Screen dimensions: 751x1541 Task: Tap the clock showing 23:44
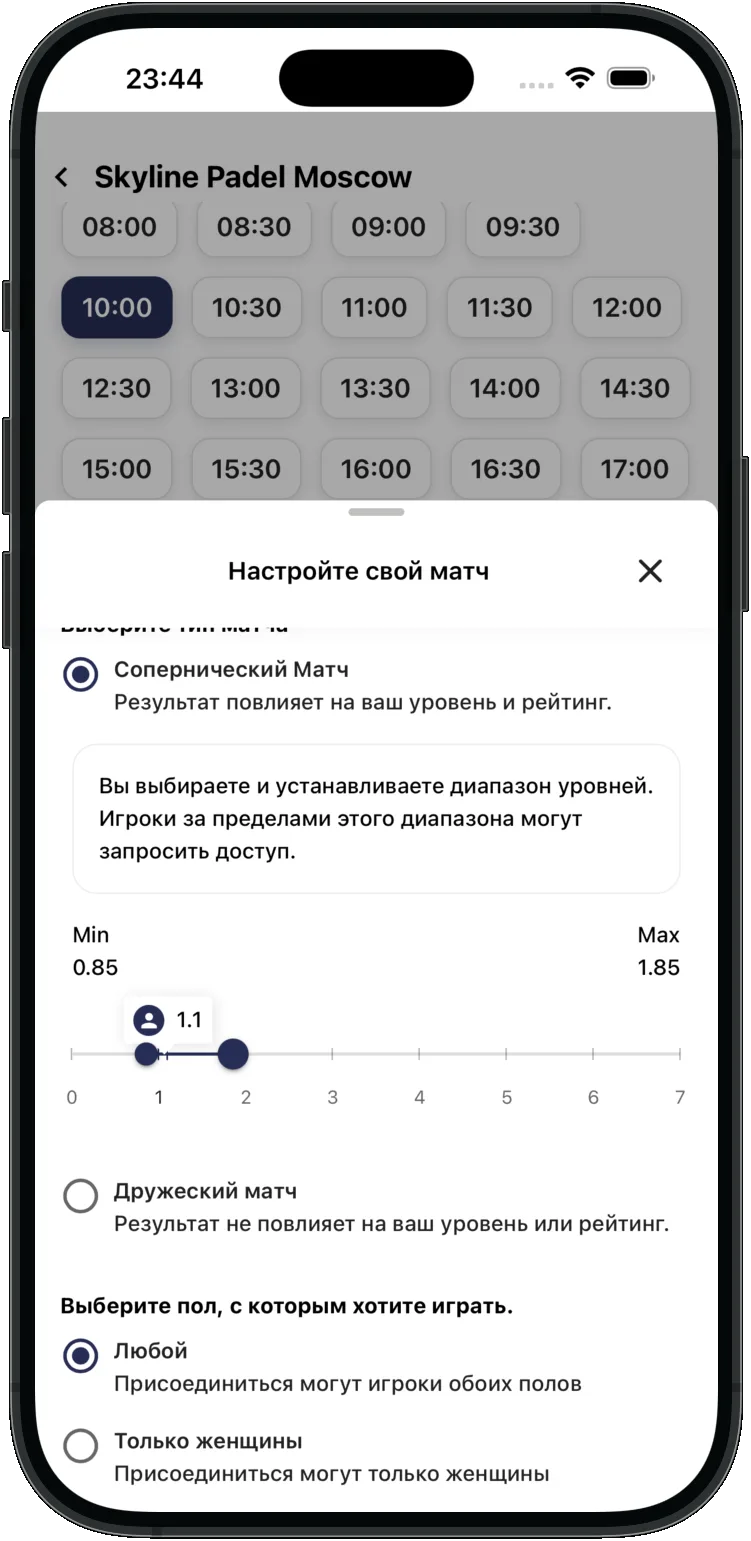pos(165,77)
